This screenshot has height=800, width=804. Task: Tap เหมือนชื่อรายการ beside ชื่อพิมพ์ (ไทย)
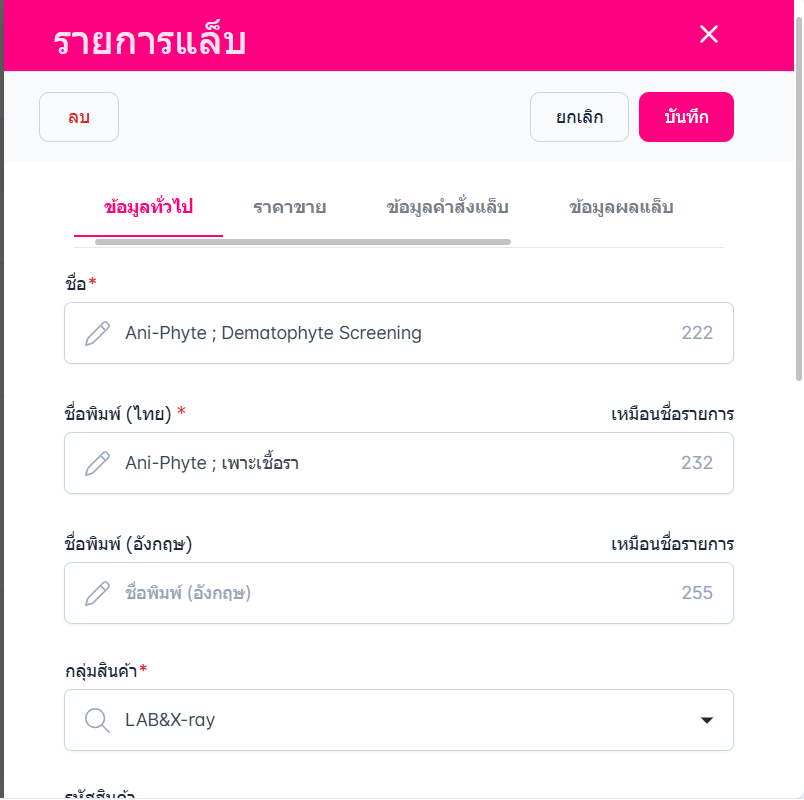(672, 414)
